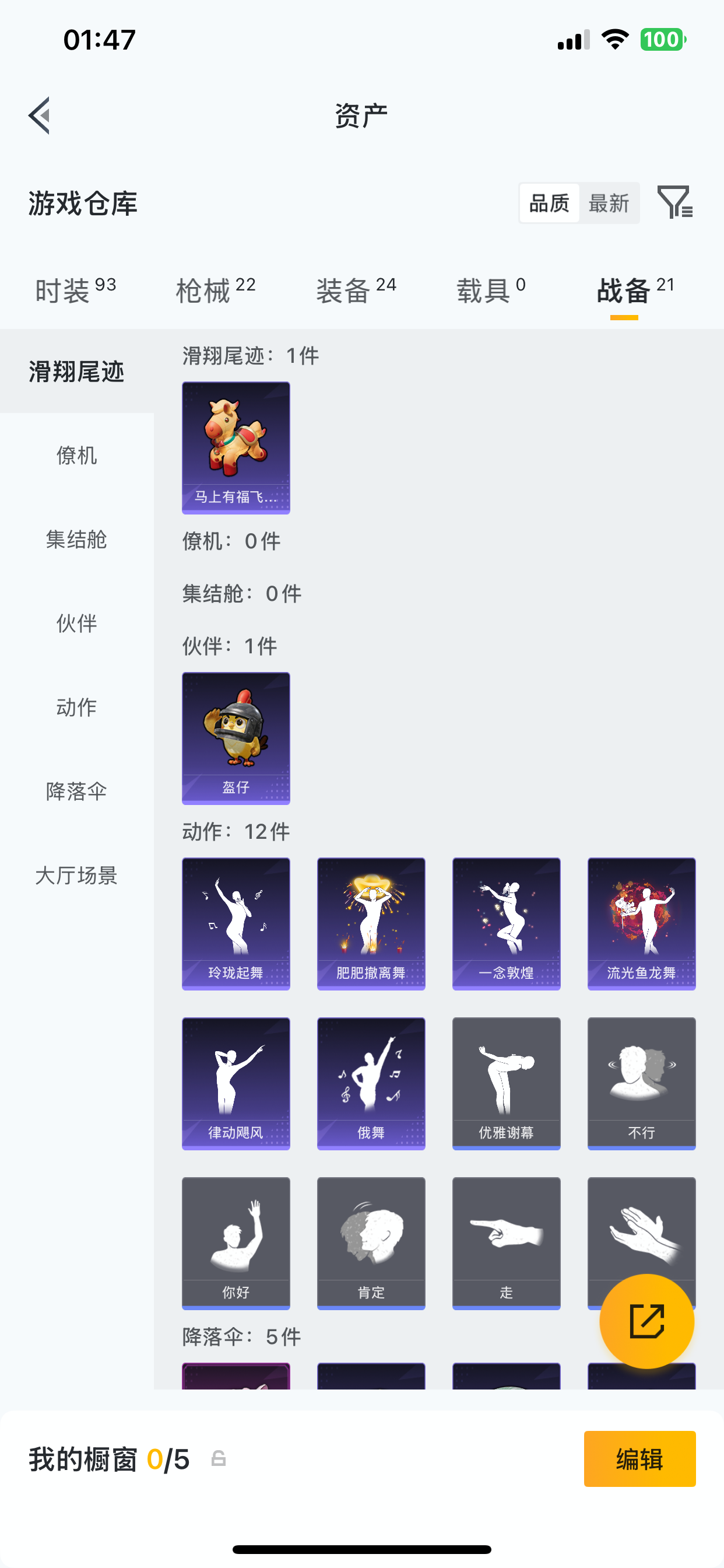This screenshot has width=724, height=1568.
Task: Select 集结舱 in the side category list
Action: click(x=77, y=540)
